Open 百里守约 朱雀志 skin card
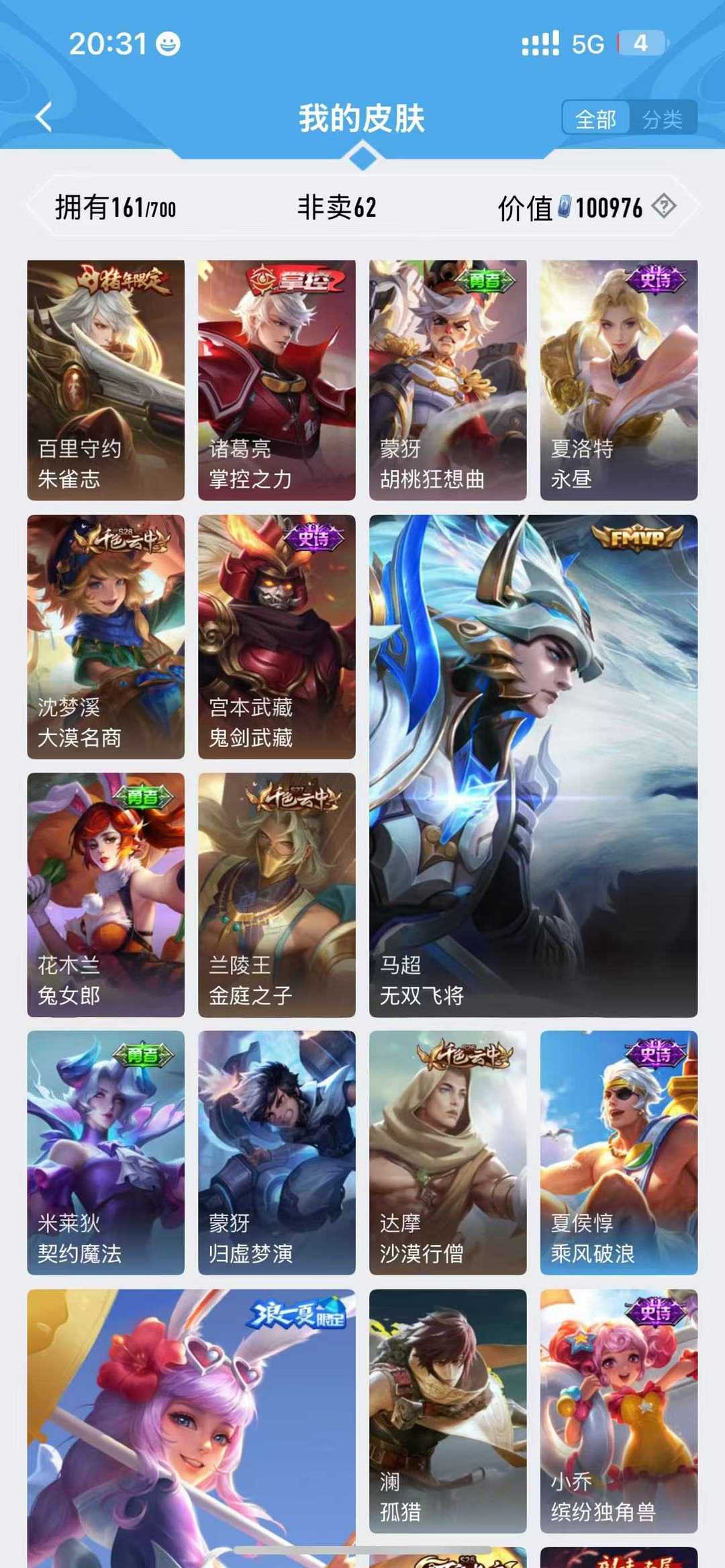Image resolution: width=725 pixels, height=1568 pixels. (x=105, y=380)
